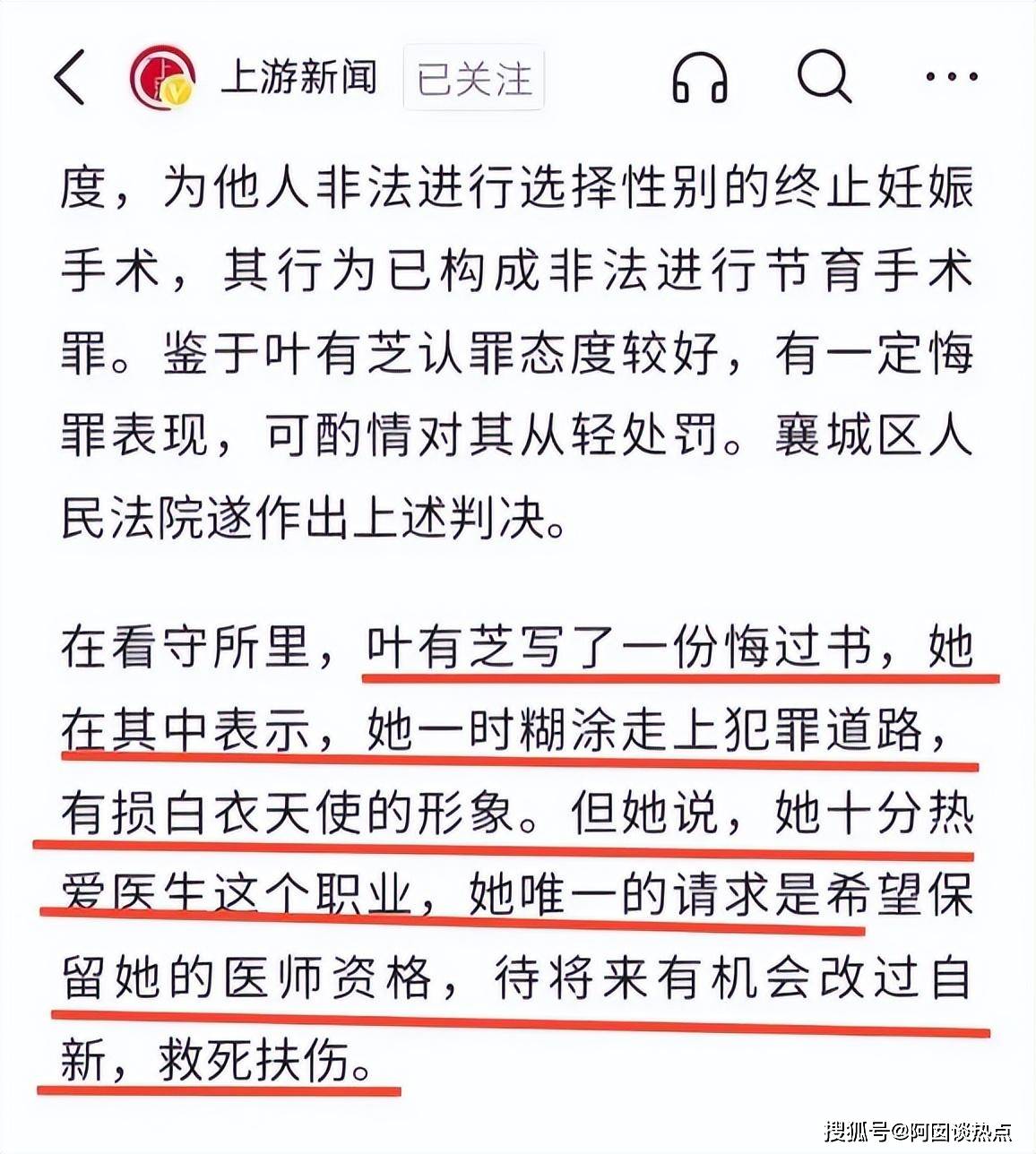Open the three-dot overflow menu
Screen dimensions: 1036x1154
pos(951,77)
